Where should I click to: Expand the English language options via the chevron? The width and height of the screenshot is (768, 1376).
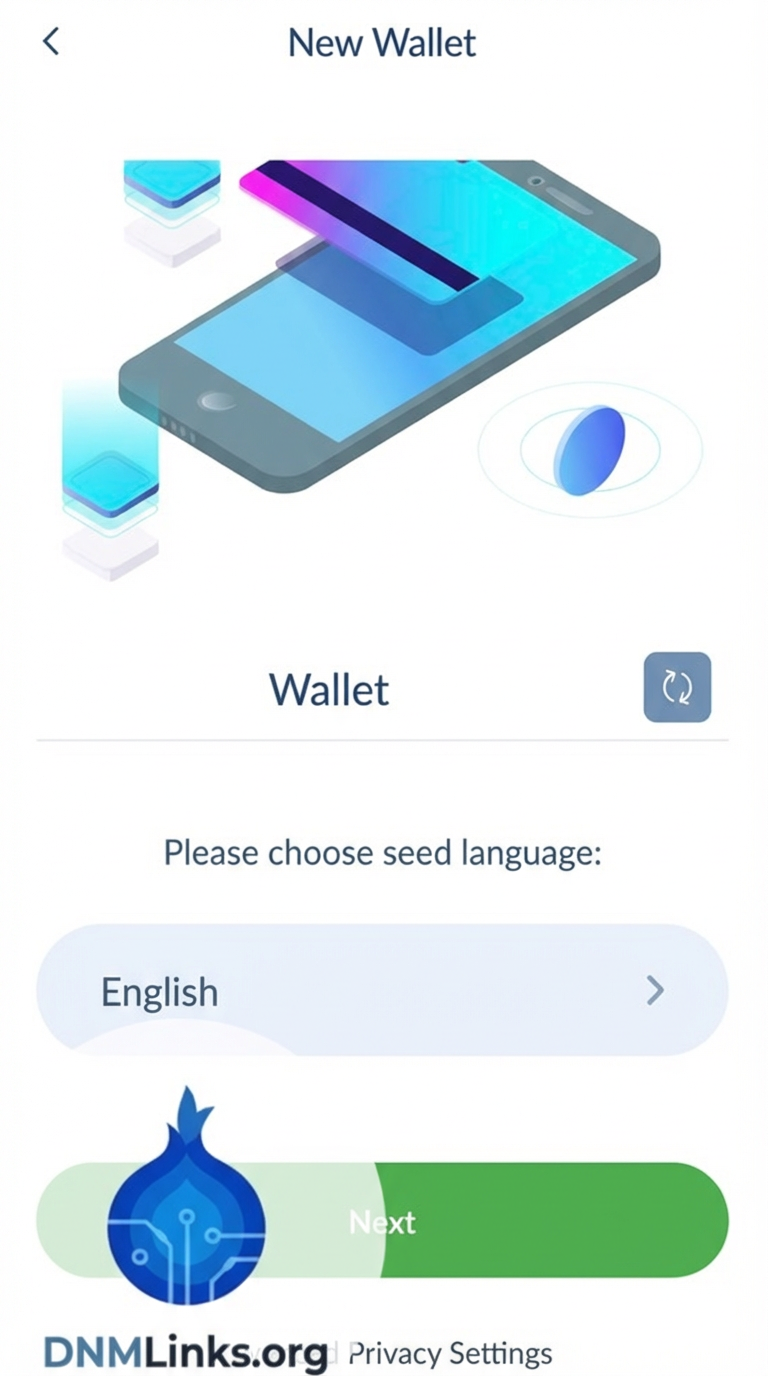(655, 991)
